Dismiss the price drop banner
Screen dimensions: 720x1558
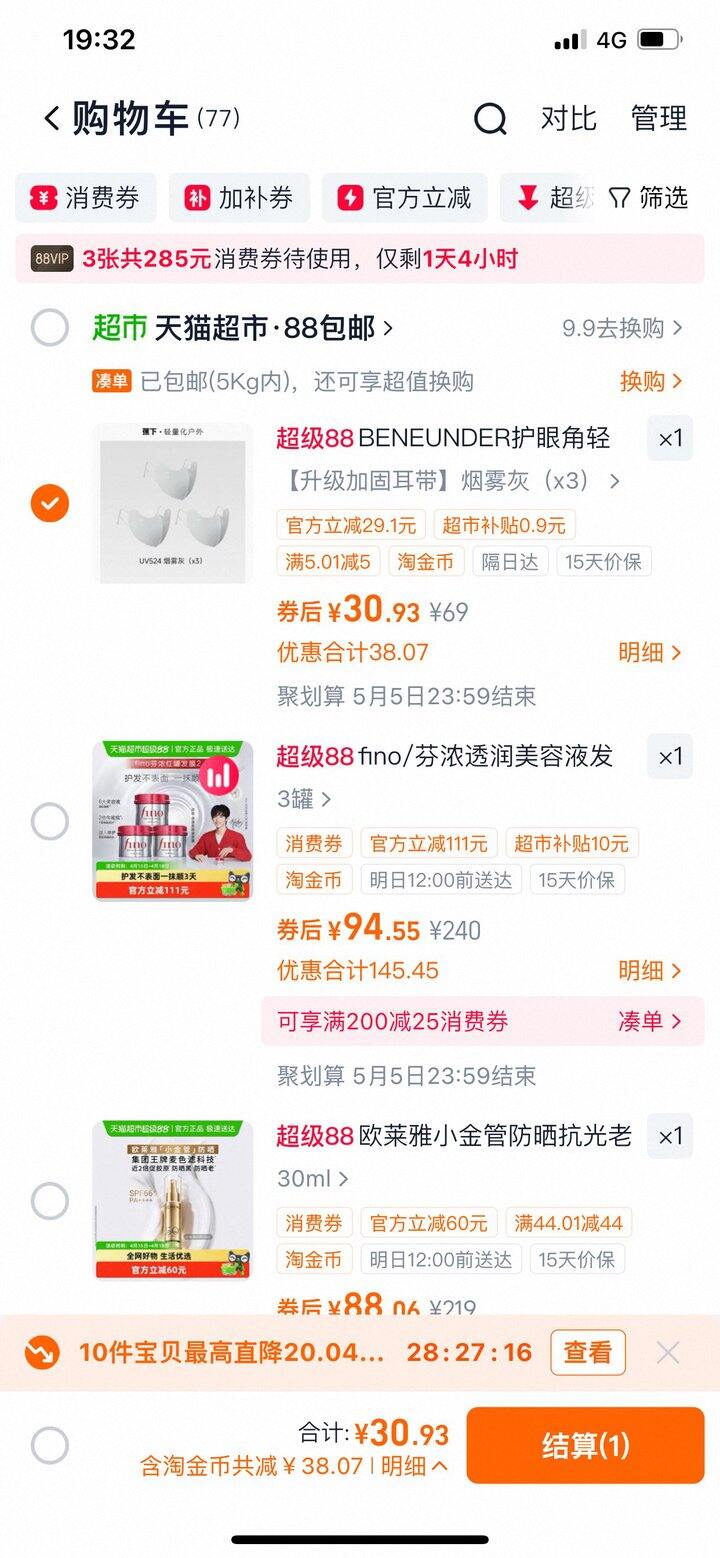tap(668, 1353)
